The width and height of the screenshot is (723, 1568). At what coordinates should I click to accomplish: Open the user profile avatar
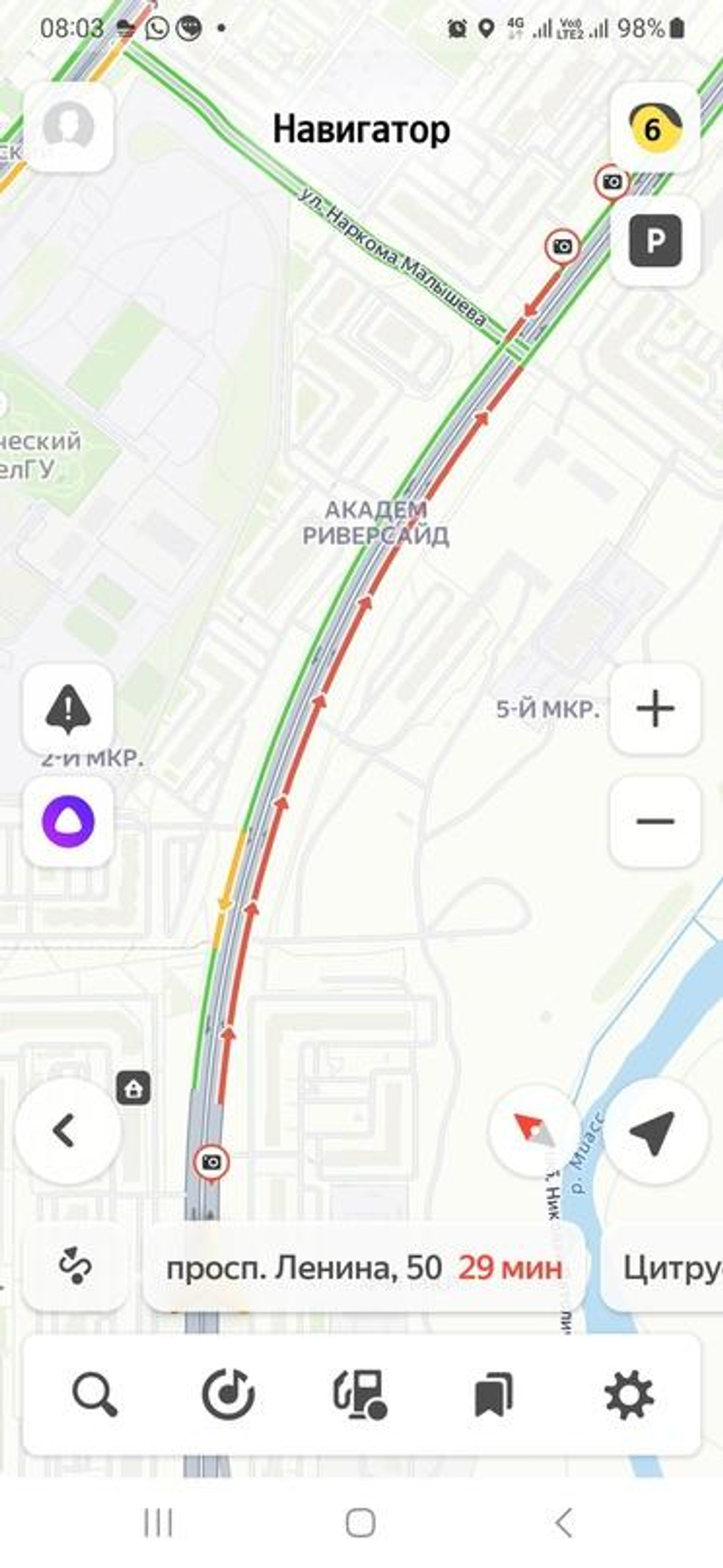pyautogui.click(x=68, y=126)
